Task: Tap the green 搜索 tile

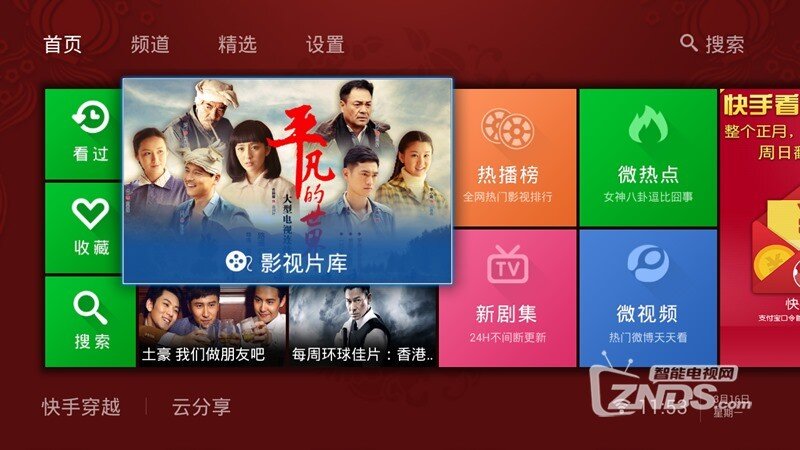Action: (90, 320)
